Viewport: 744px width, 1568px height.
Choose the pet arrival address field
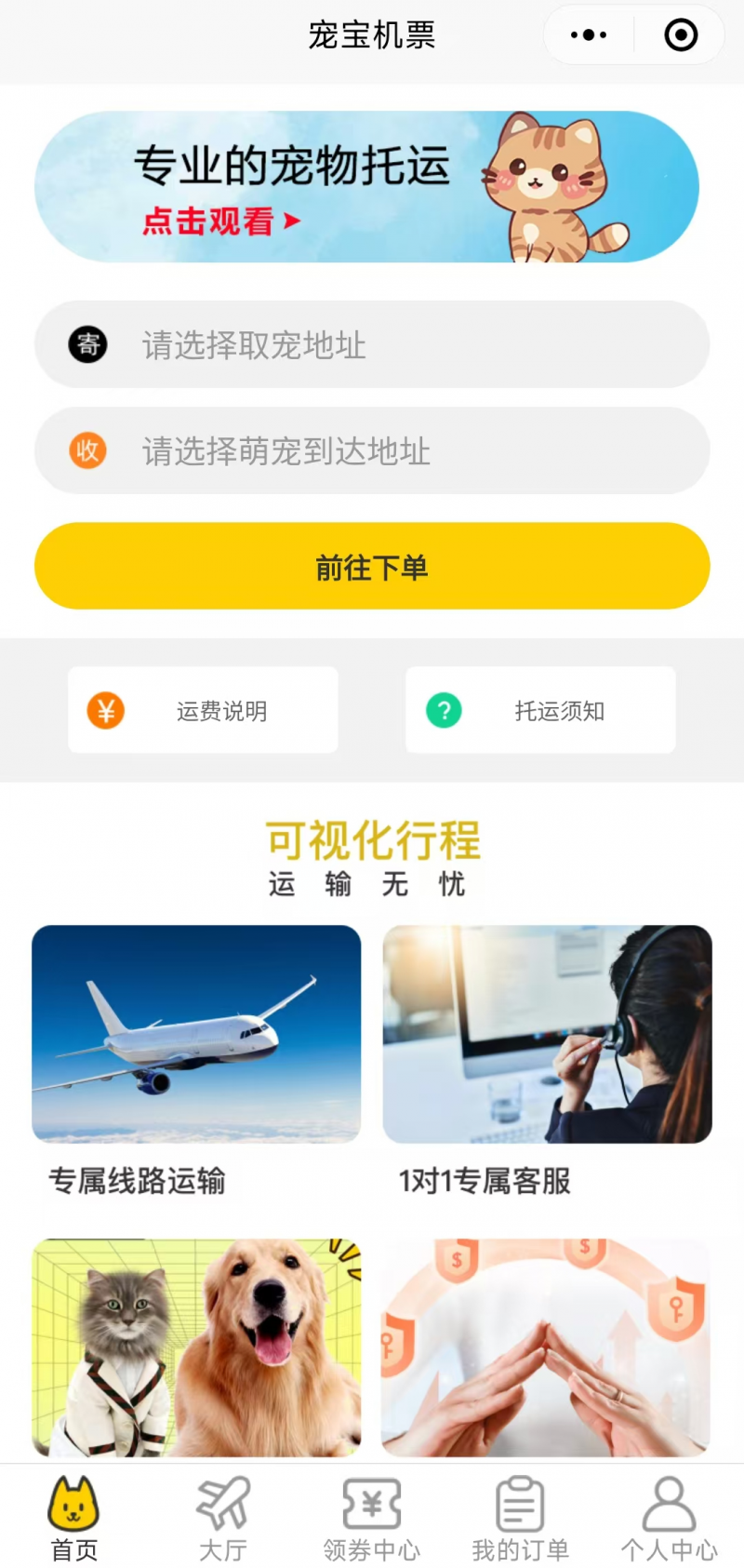[x=372, y=451]
